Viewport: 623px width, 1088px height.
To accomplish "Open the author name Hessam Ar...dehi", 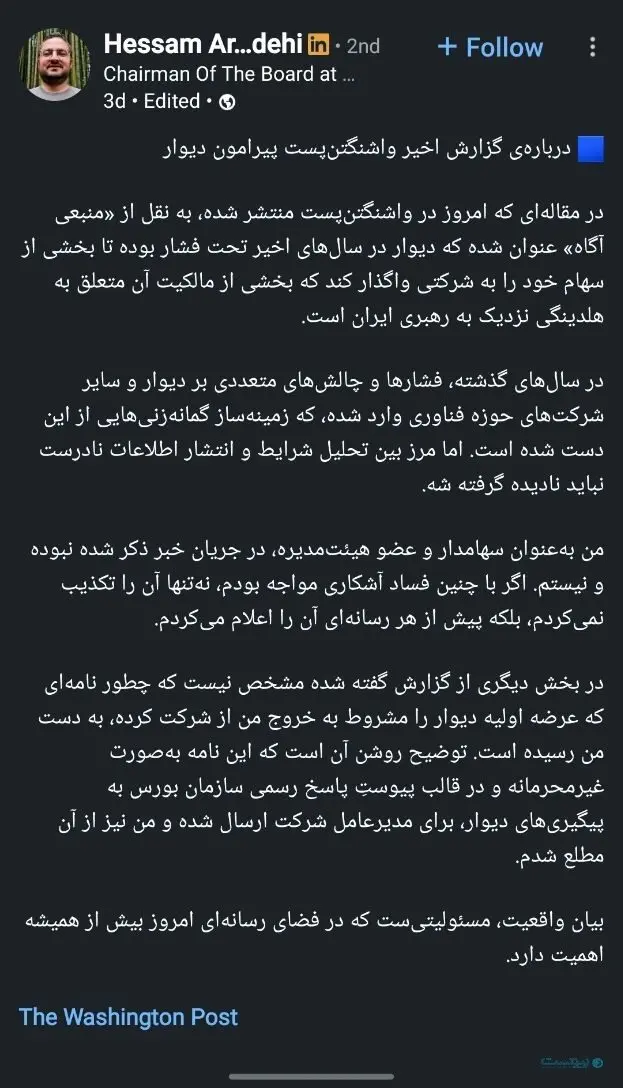I will pos(203,44).
